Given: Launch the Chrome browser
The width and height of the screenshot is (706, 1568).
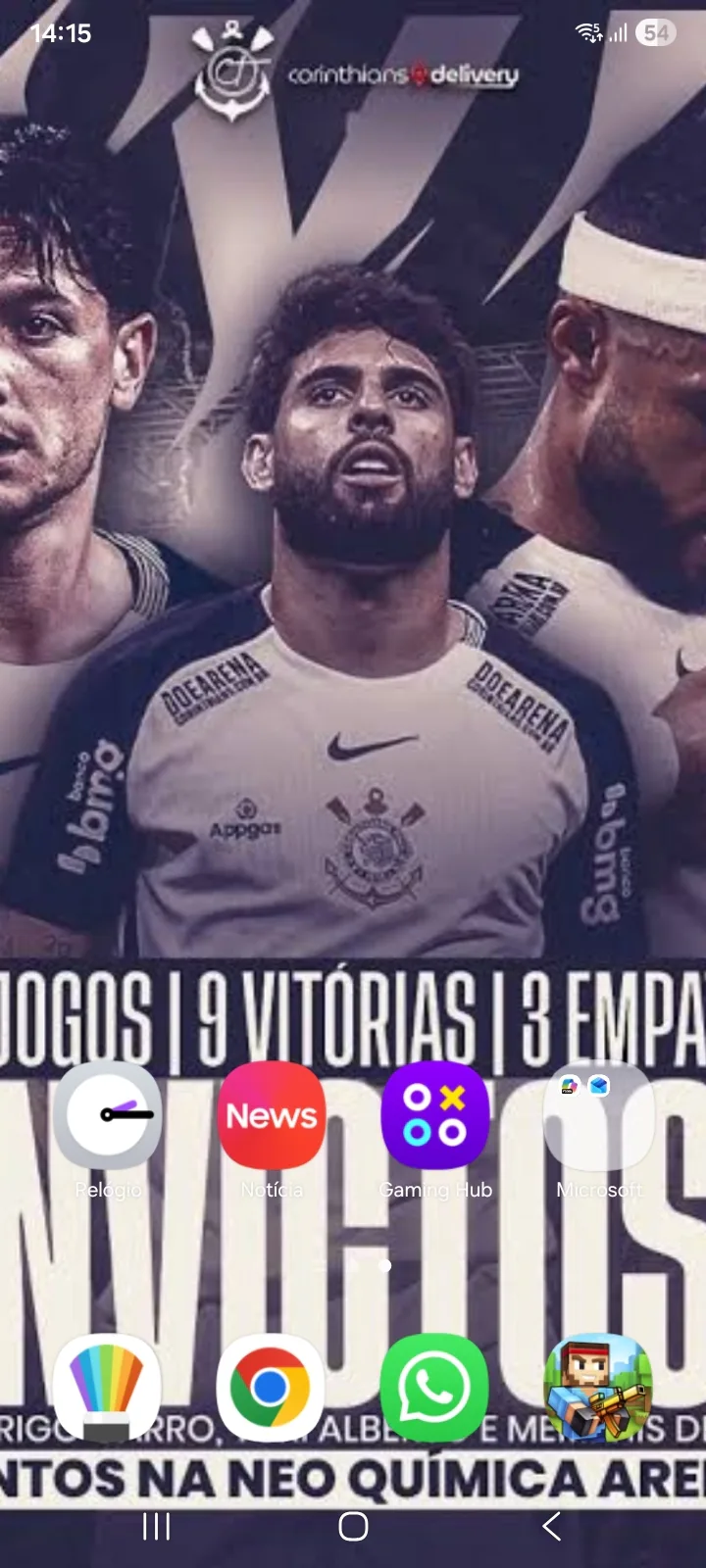Looking at the screenshot, I should [x=271, y=1387].
